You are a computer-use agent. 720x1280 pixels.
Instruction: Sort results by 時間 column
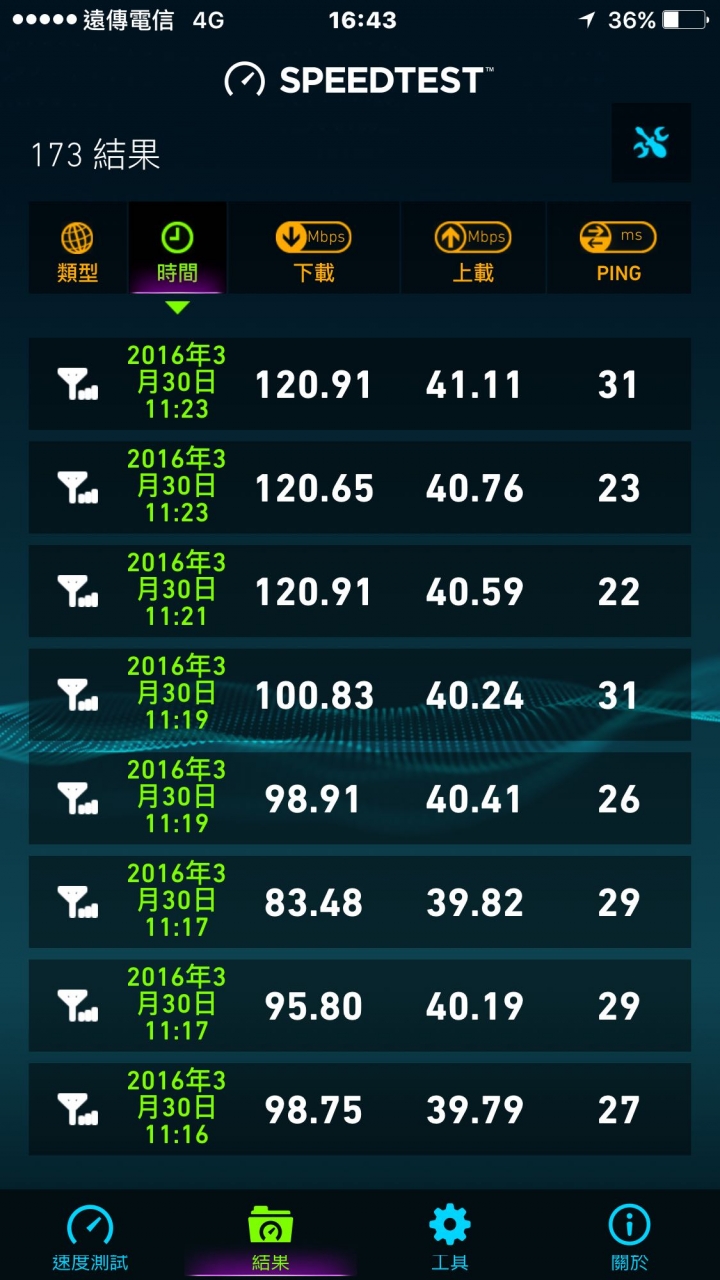point(177,250)
